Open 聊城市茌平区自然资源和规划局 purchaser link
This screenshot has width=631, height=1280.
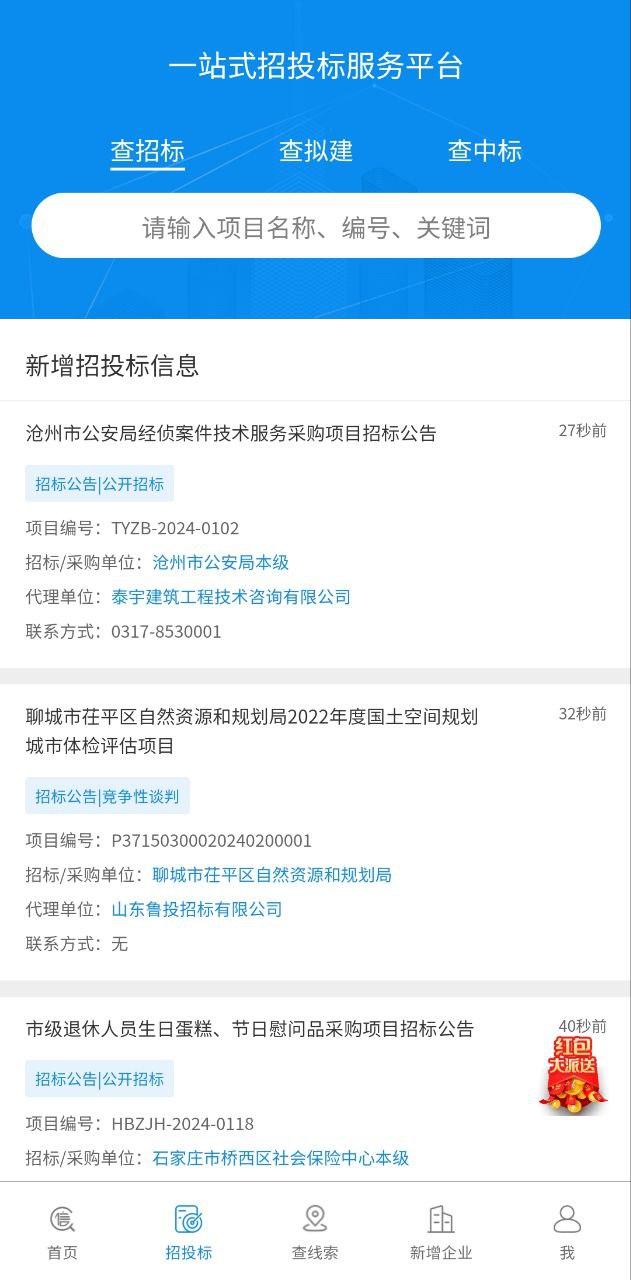click(271, 875)
